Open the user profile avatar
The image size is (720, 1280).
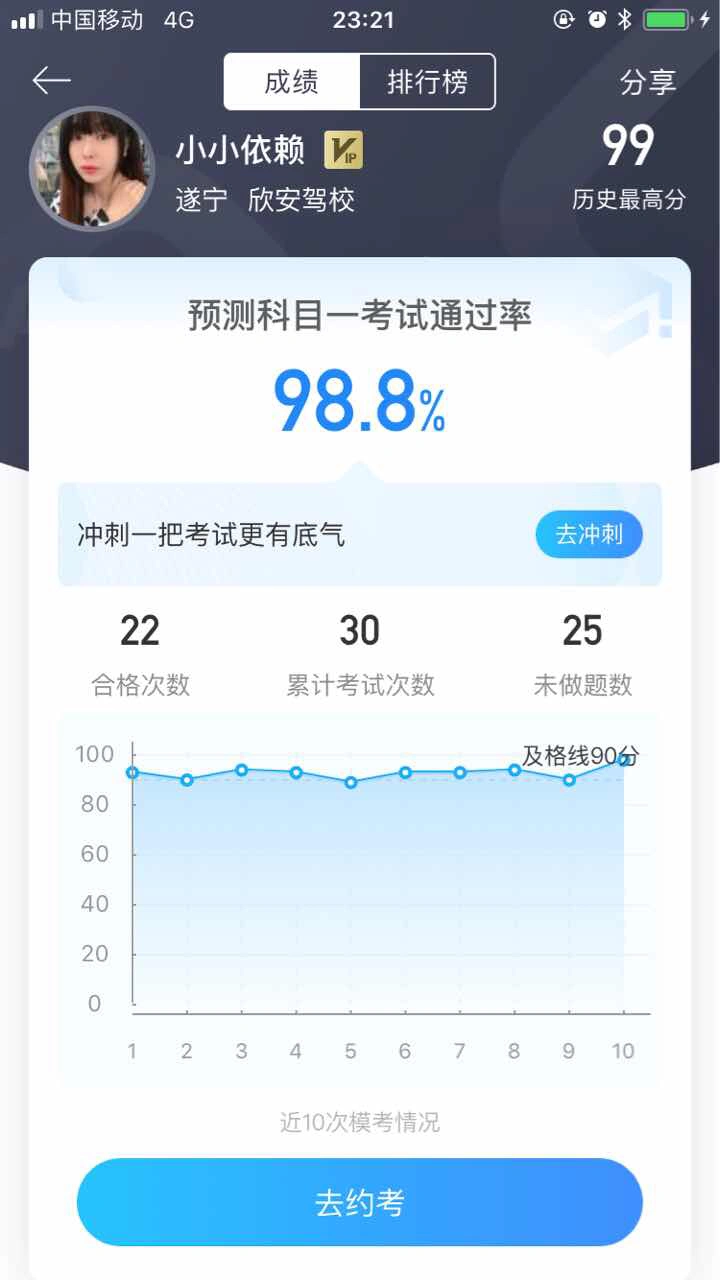pyautogui.click(x=92, y=169)
